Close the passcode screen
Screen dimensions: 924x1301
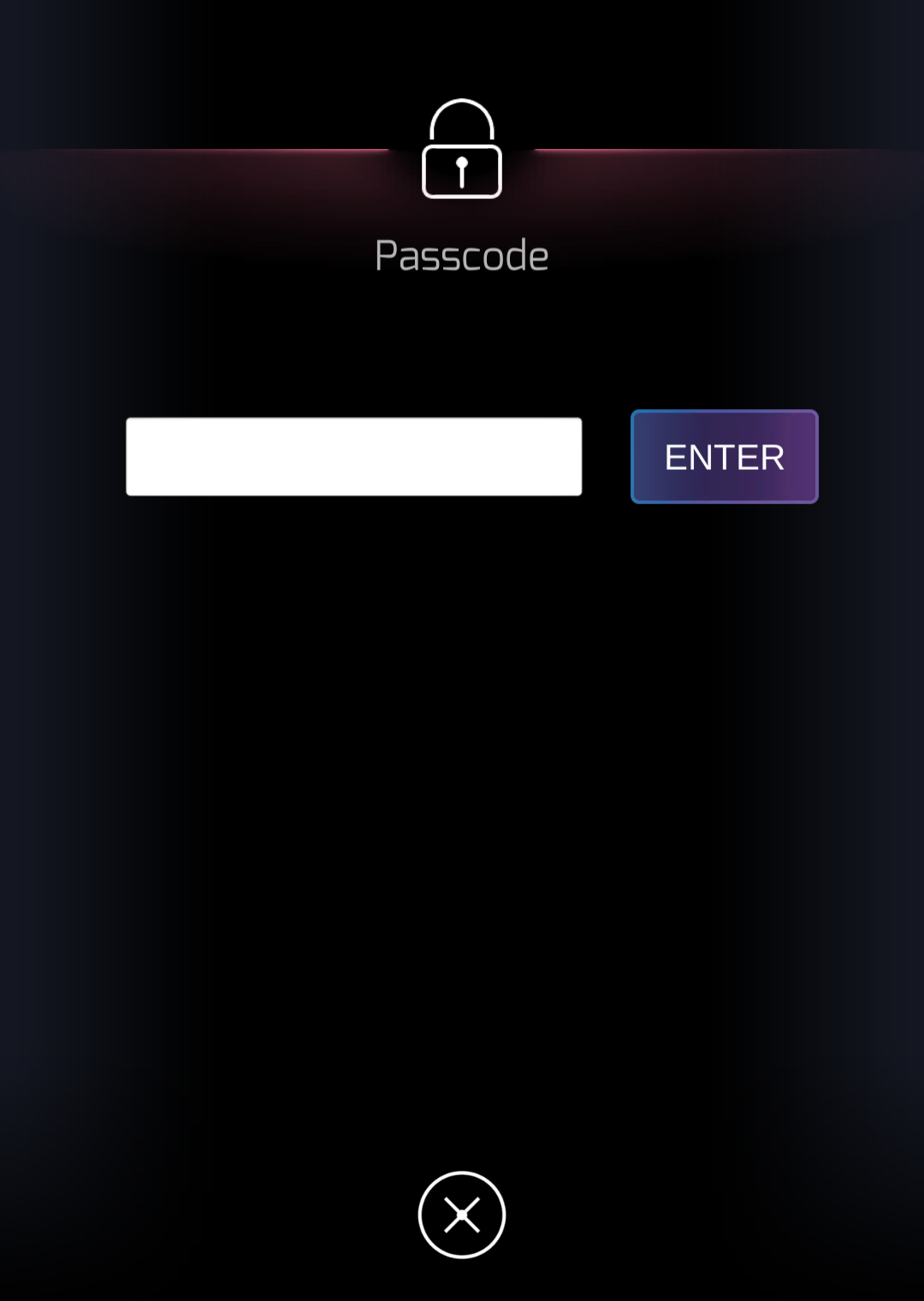pos(462,1215)
